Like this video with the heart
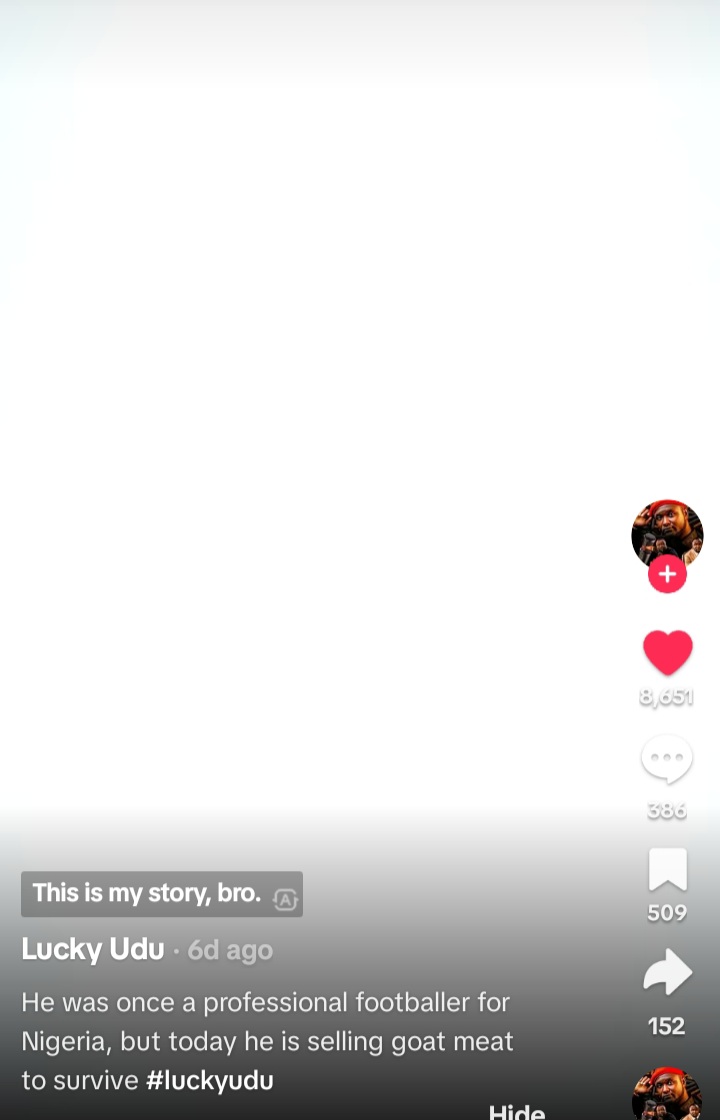Viewport: 720px width, 1120px height. click(667, 653)
